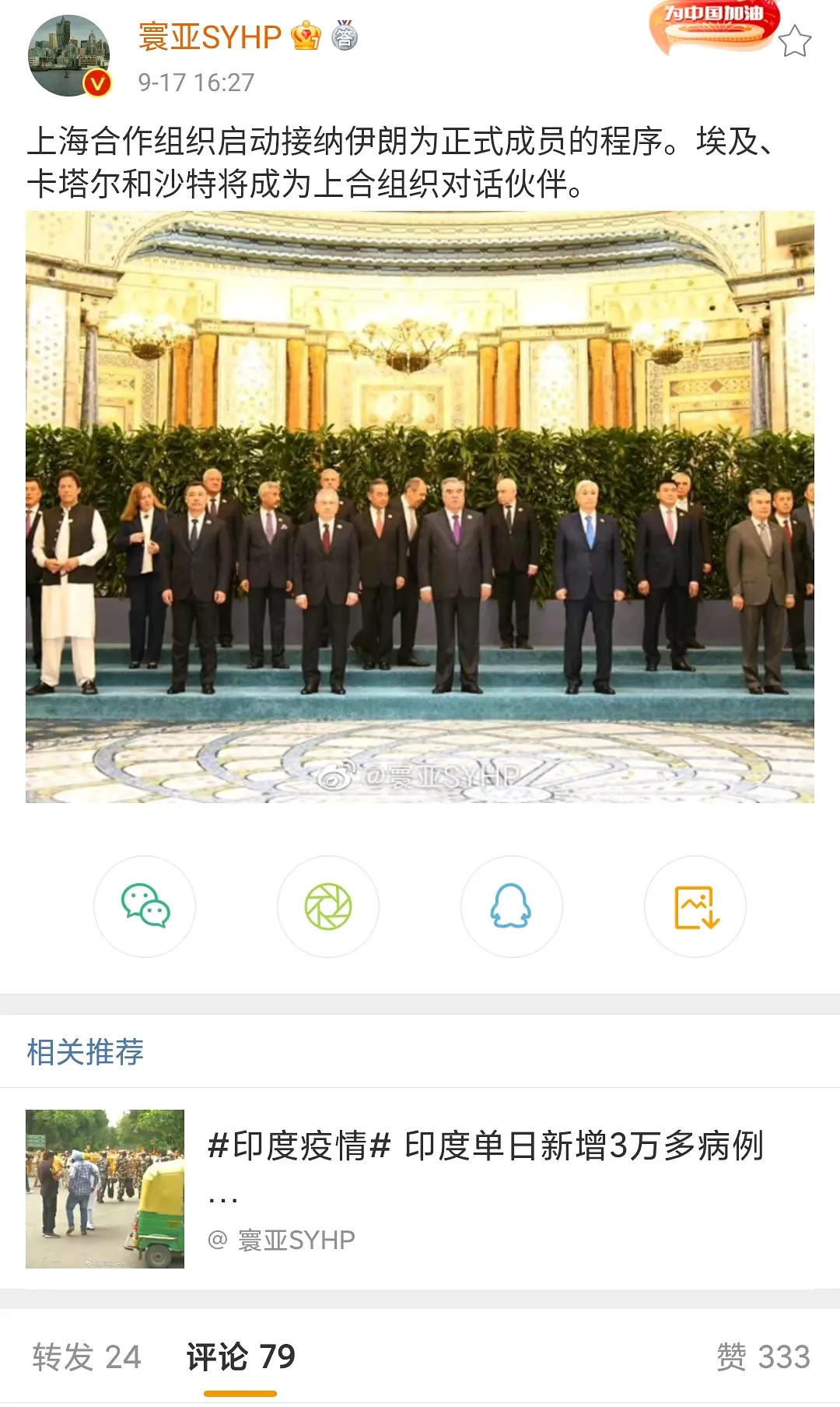Image resolution: width=840 pixels, height=1407 pixels.
Task: Open the 赞 333 likes tab
Action: 763,1356
